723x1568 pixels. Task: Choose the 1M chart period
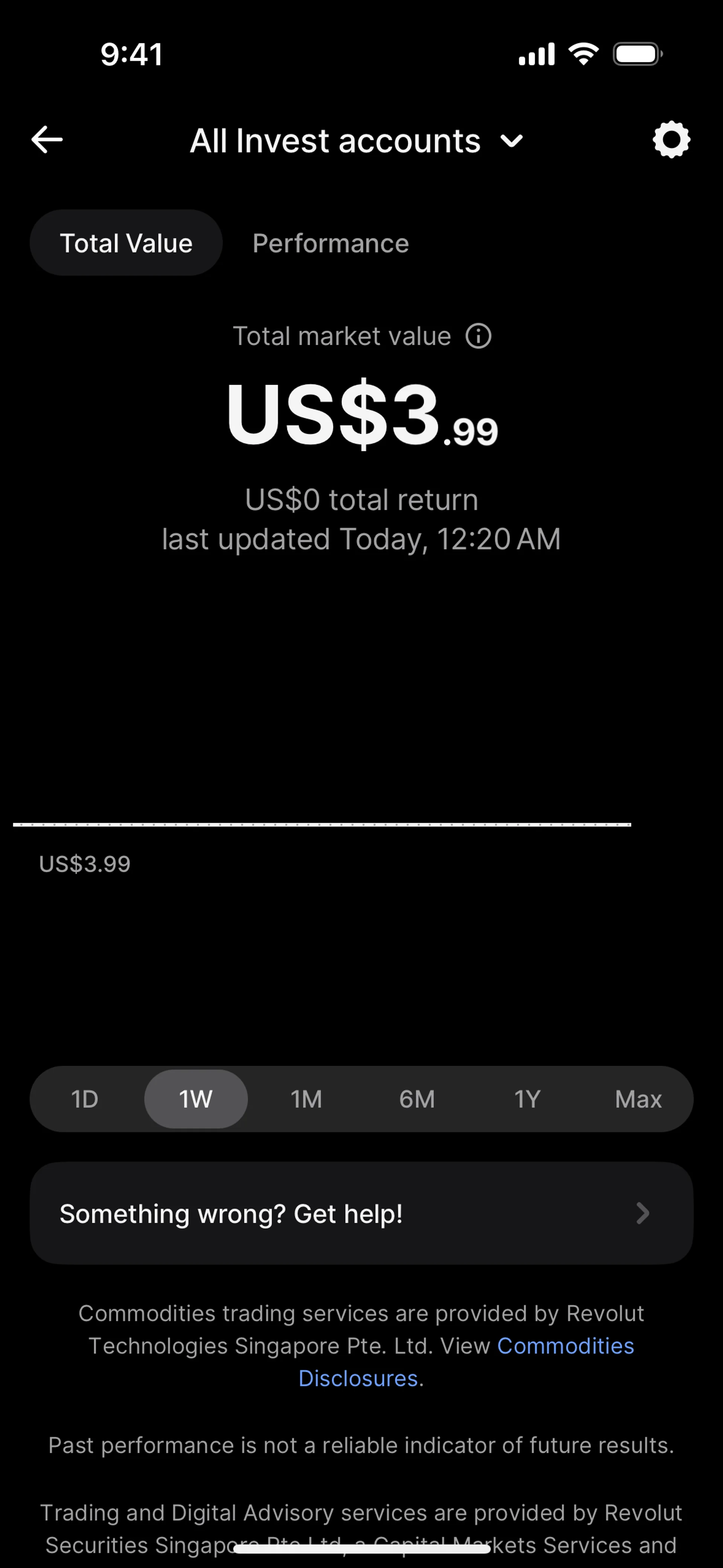pyautogui.click(x=306, y=1099)
